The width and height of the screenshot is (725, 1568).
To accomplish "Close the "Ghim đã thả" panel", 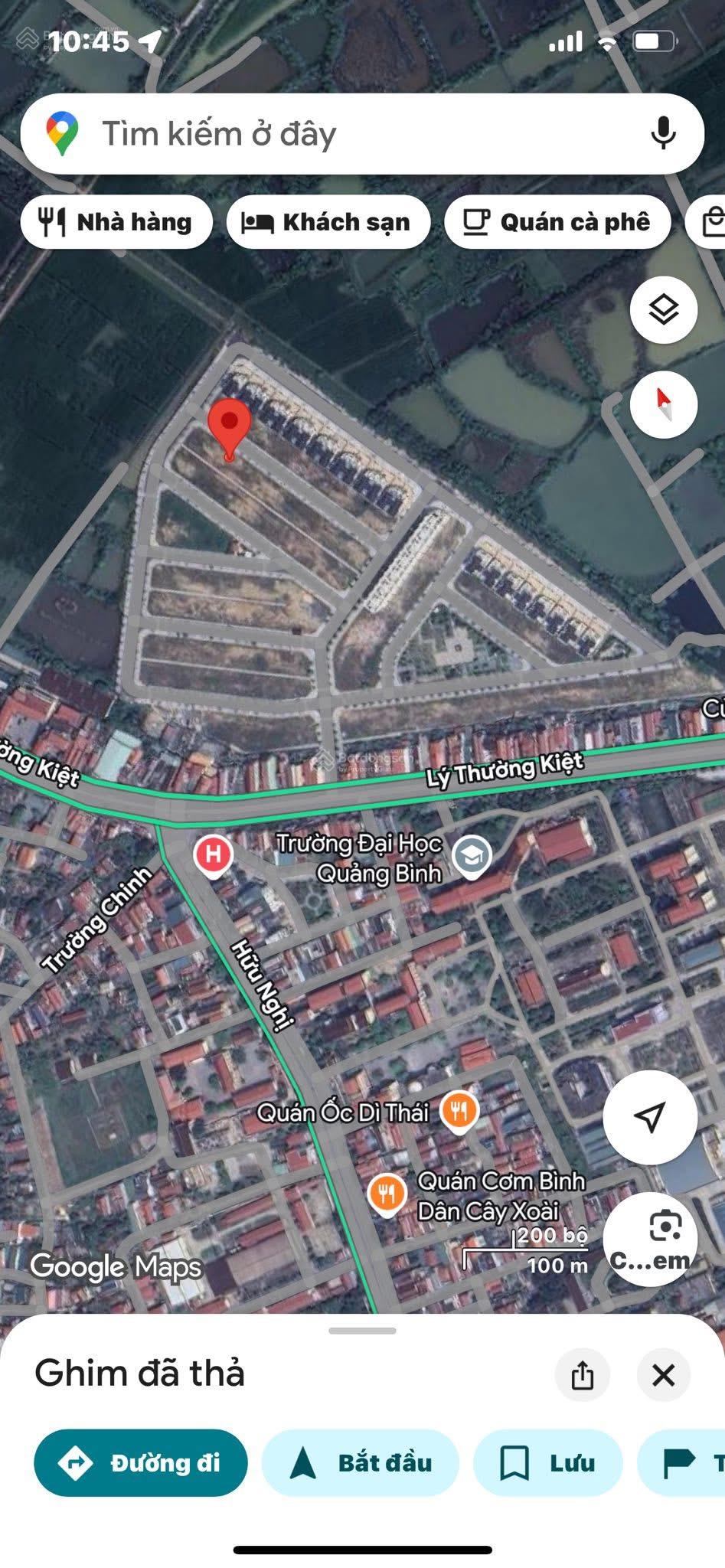I will click(x=663, y=1374).
